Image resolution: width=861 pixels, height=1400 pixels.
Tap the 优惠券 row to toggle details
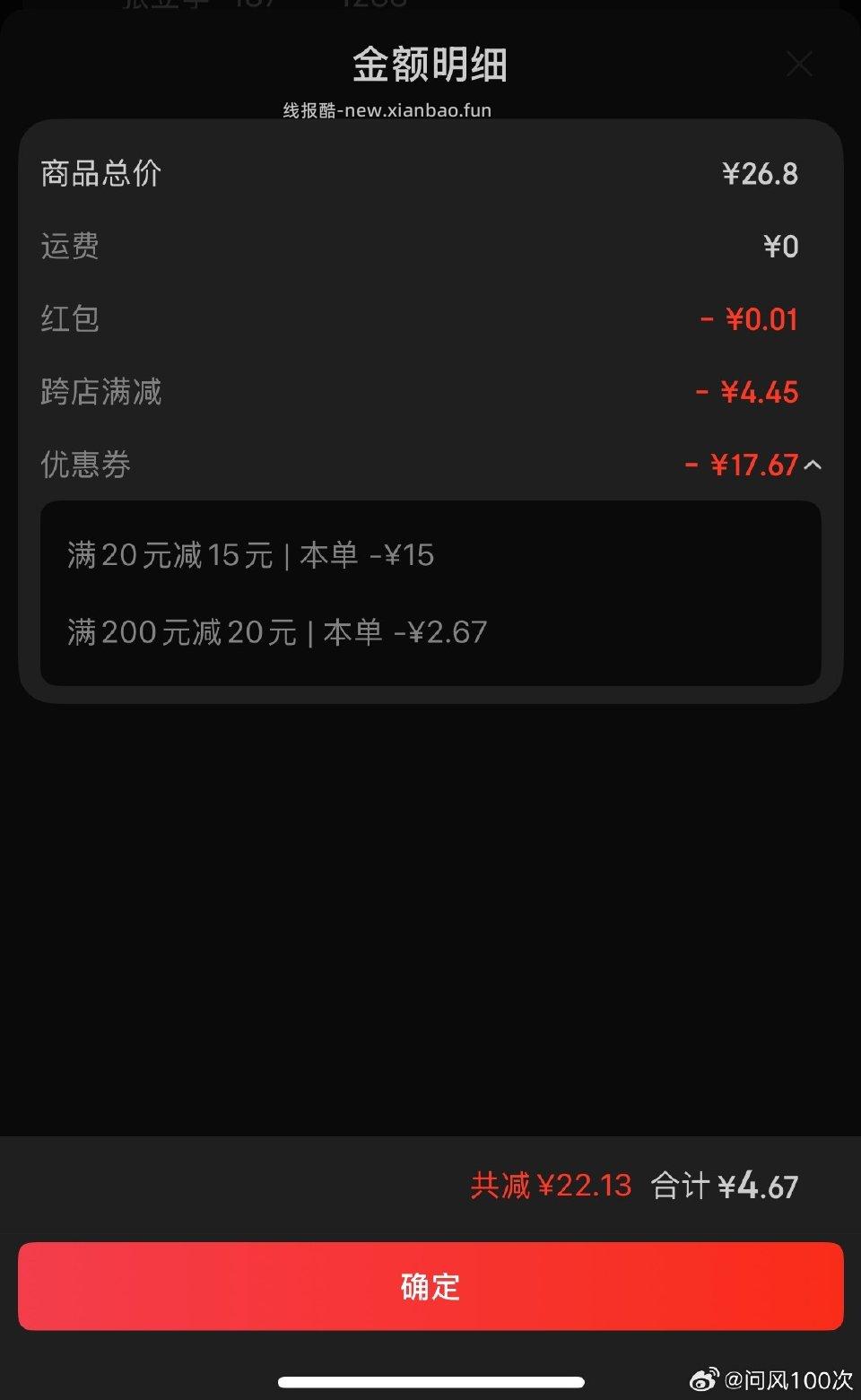point(86,465)
